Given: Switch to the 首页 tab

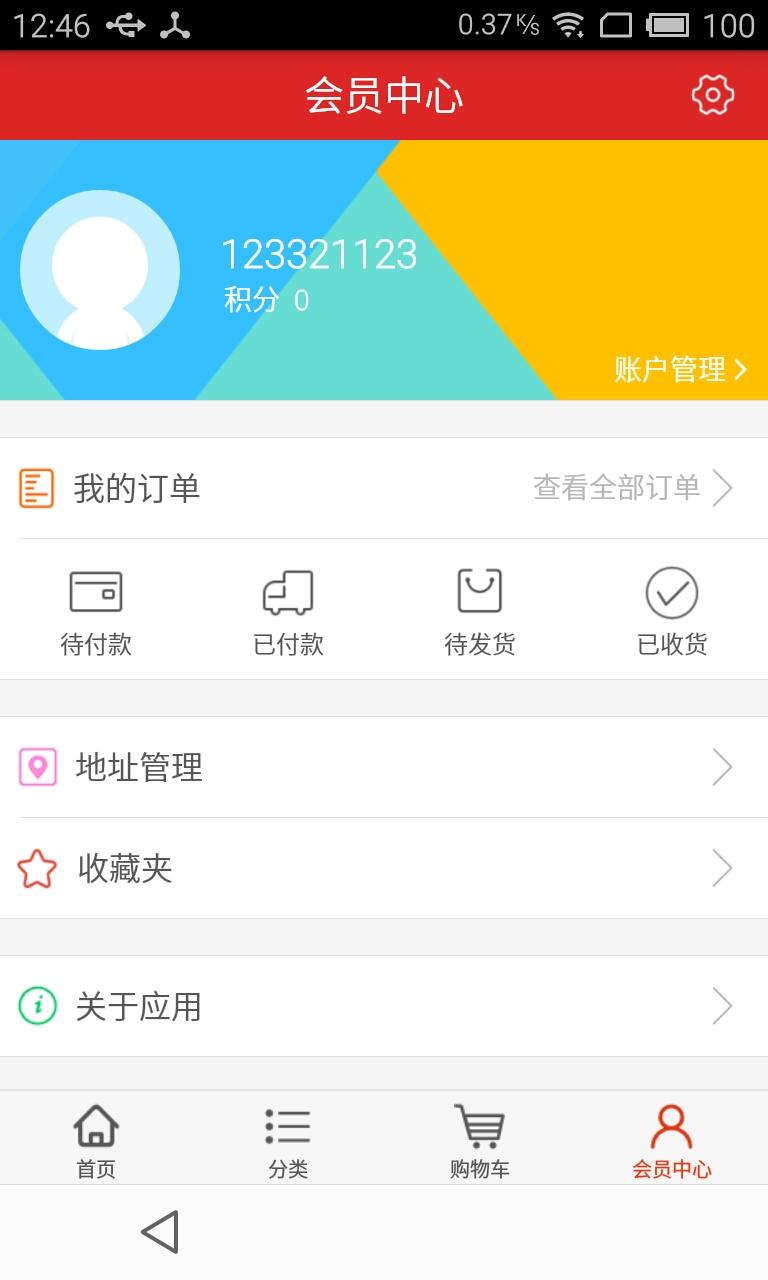Looking at the screenshot, I should click(96, 1138).
